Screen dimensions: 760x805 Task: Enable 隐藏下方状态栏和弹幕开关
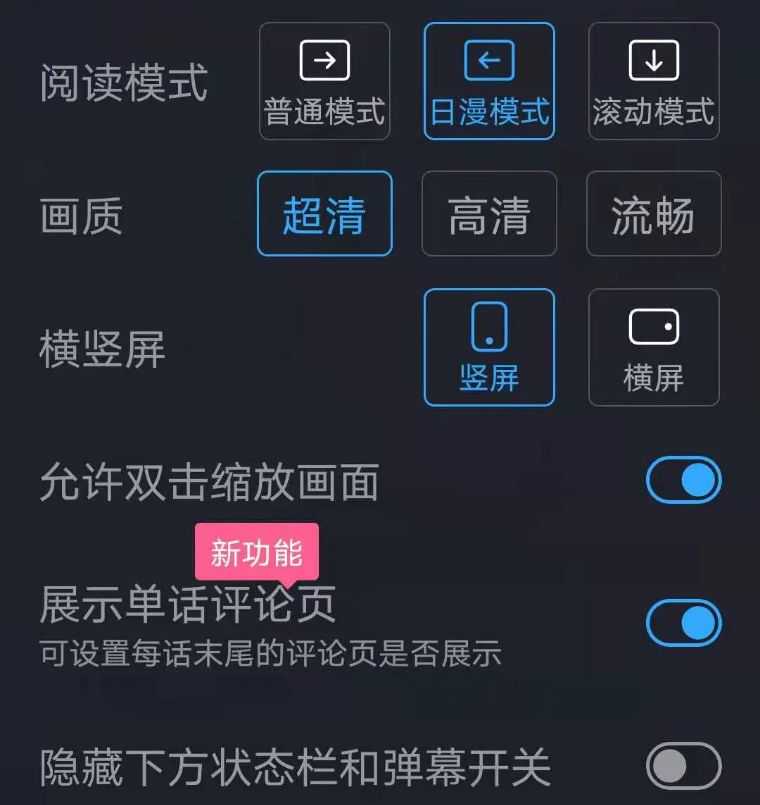[683, 767]
